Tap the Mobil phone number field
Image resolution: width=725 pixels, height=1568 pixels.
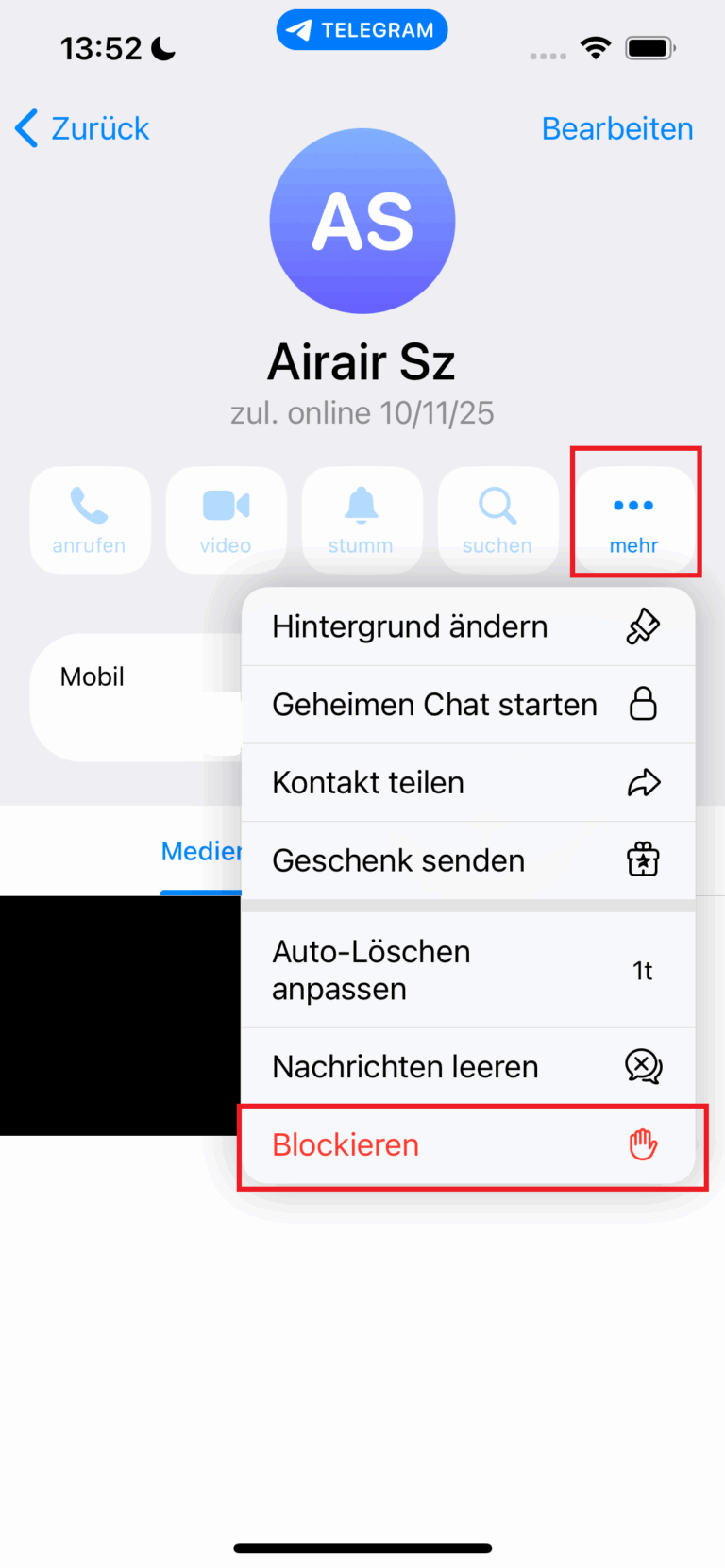92,676
